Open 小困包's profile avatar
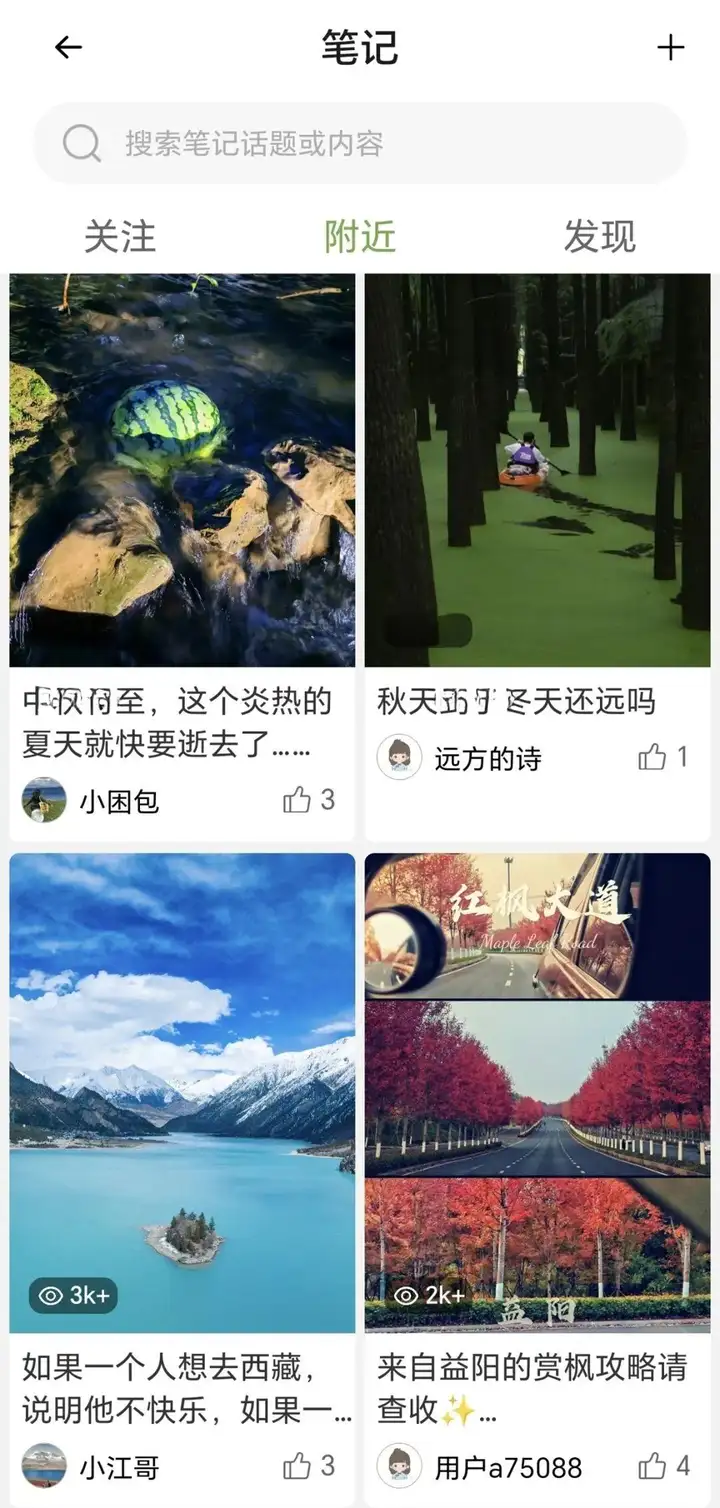This screenshot has height=1508, width=720. click(44, 800)
